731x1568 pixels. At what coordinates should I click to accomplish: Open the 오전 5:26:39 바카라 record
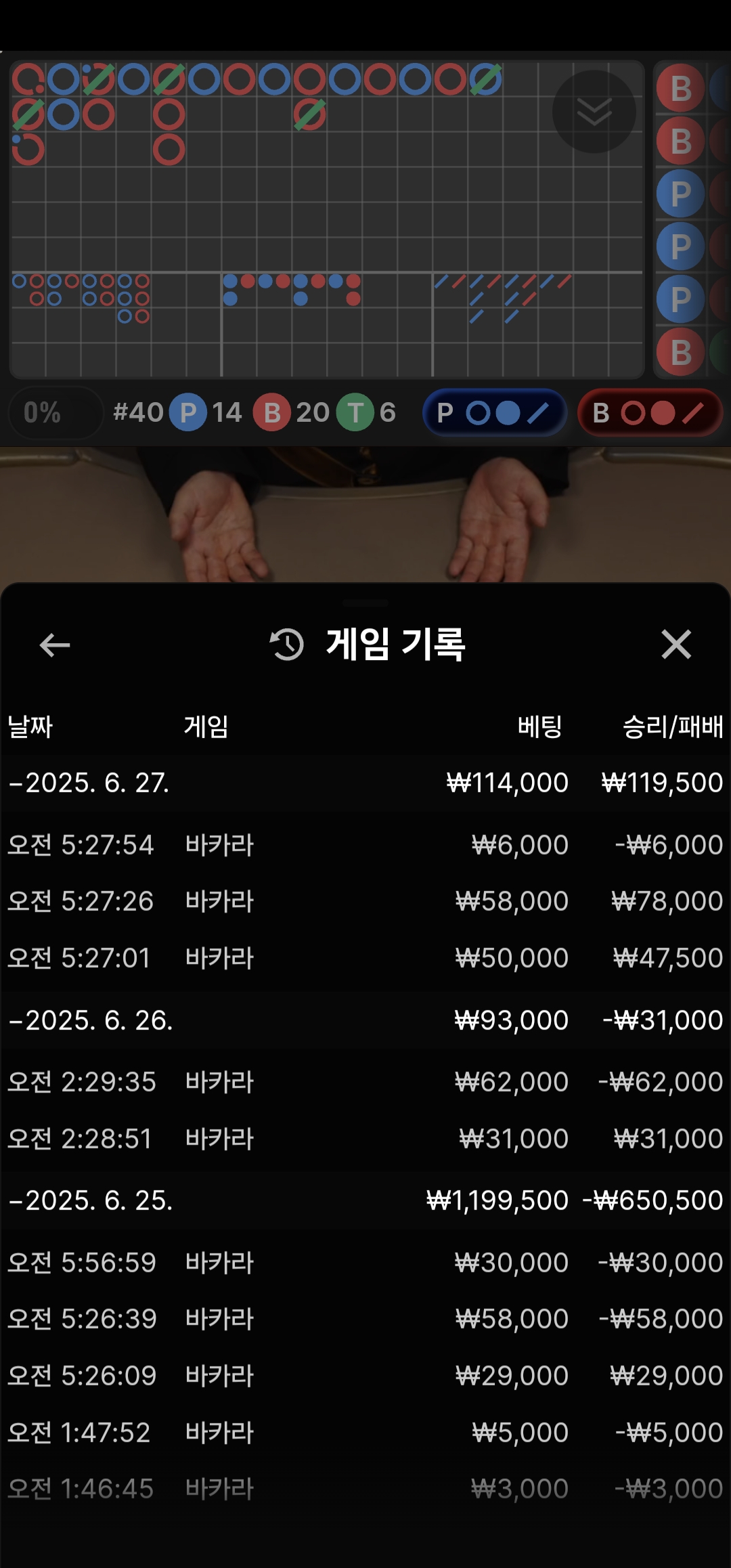click(365, 1319)
